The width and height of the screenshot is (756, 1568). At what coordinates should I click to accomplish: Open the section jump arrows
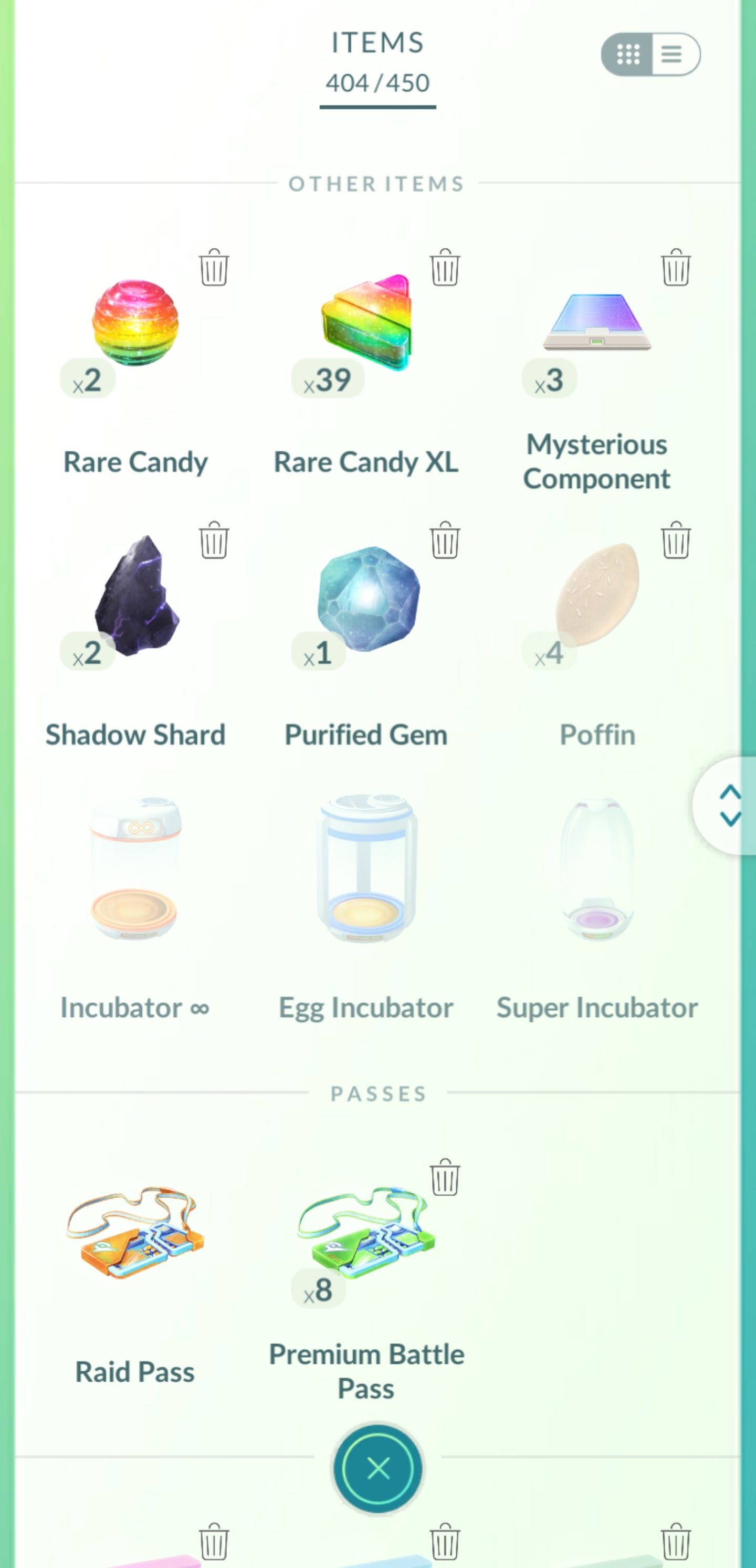pyautogui.click(x=729, y=806)
